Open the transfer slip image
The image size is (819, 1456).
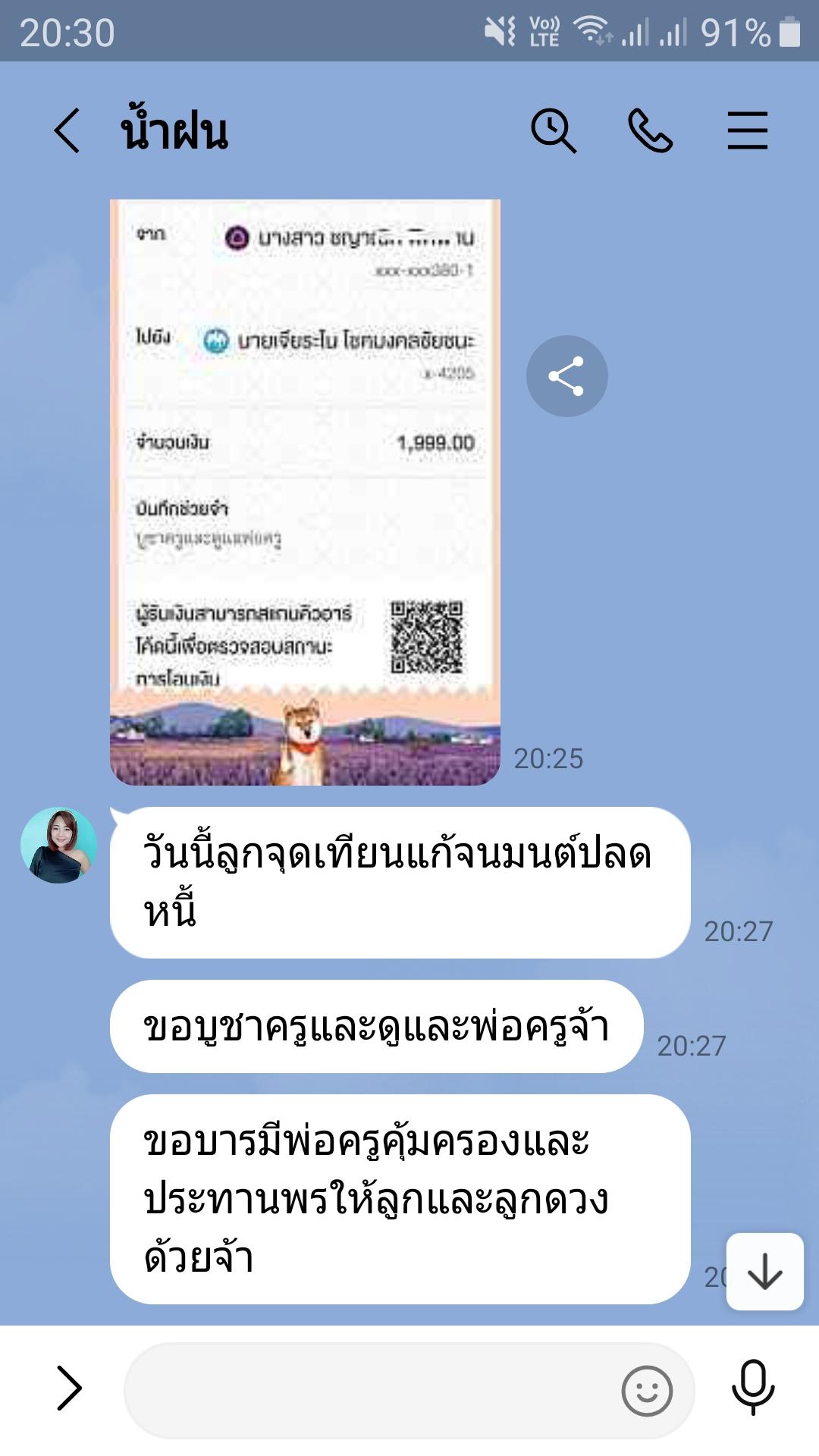pos(305,491)
